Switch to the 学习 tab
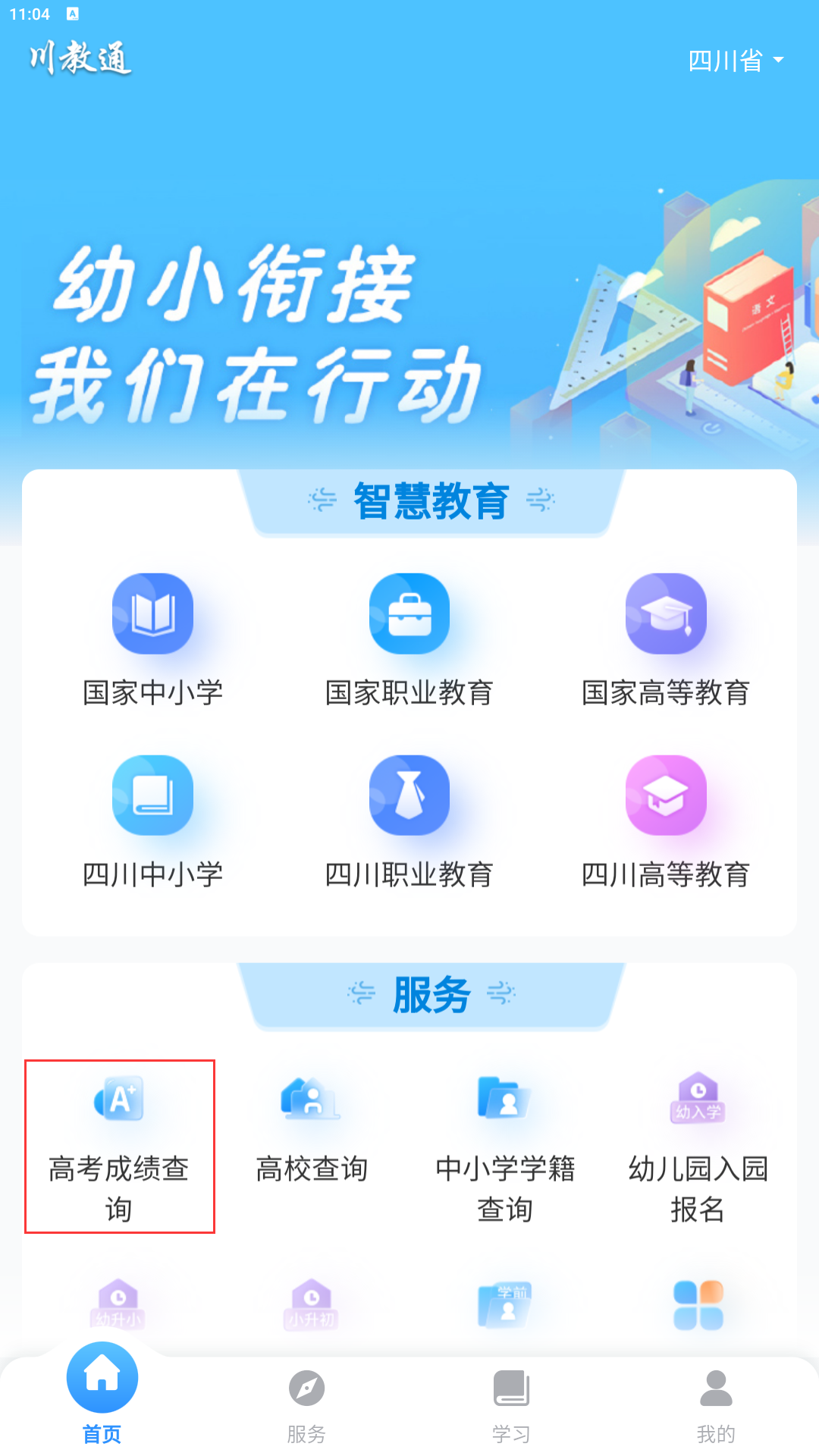 click(511, 1404)
